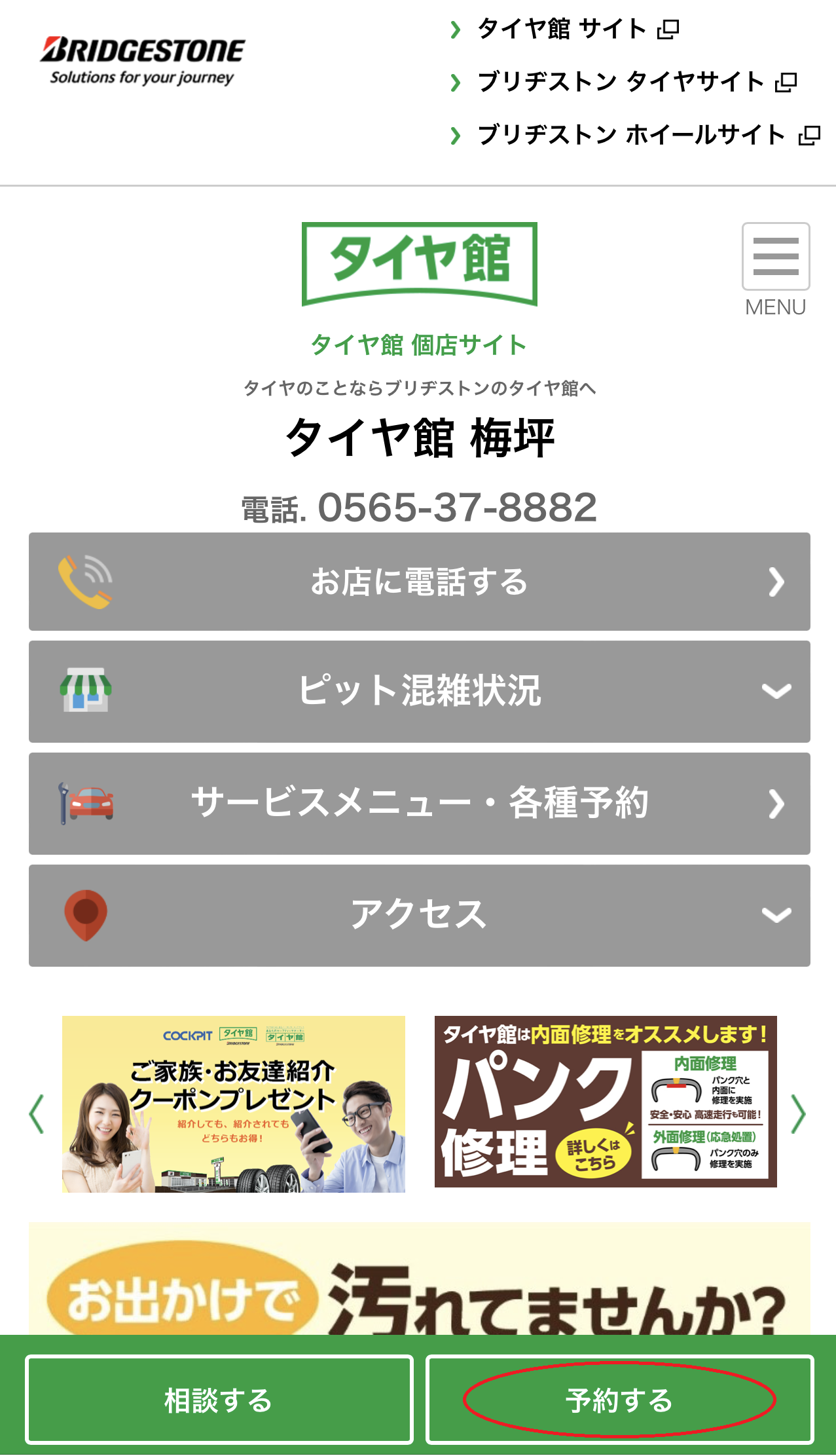Screen dimensions: 836x1456
Task: Open サービスメニュー・各種予約
Action: 419,803
